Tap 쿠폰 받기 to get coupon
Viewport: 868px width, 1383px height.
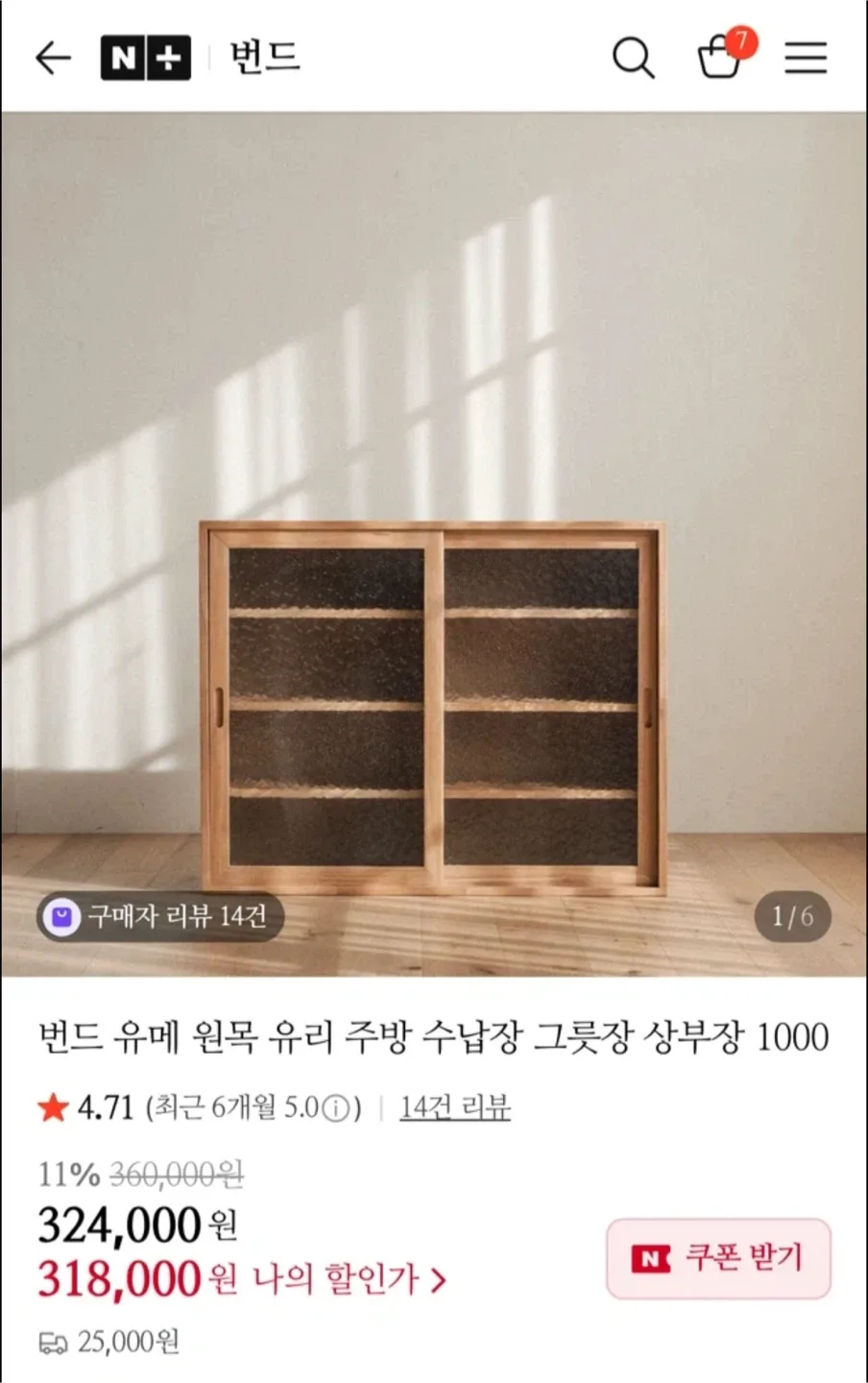coord(718,1258)
